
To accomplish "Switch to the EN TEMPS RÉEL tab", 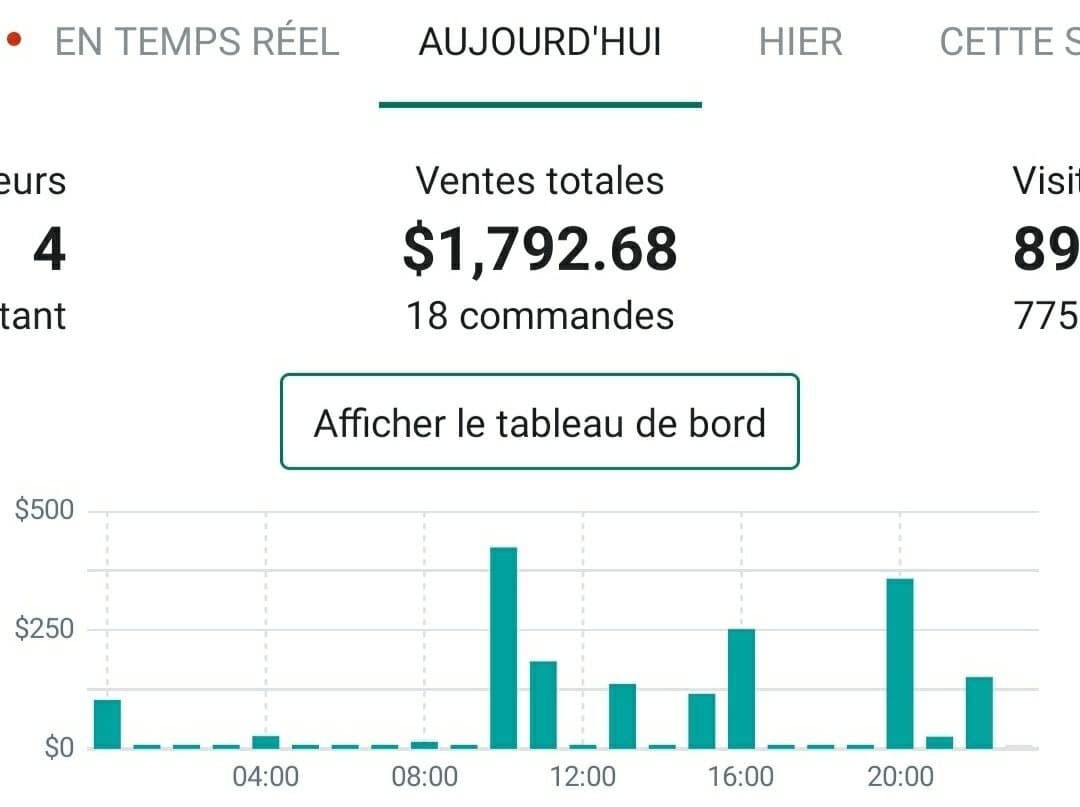I will coord(196,42).
